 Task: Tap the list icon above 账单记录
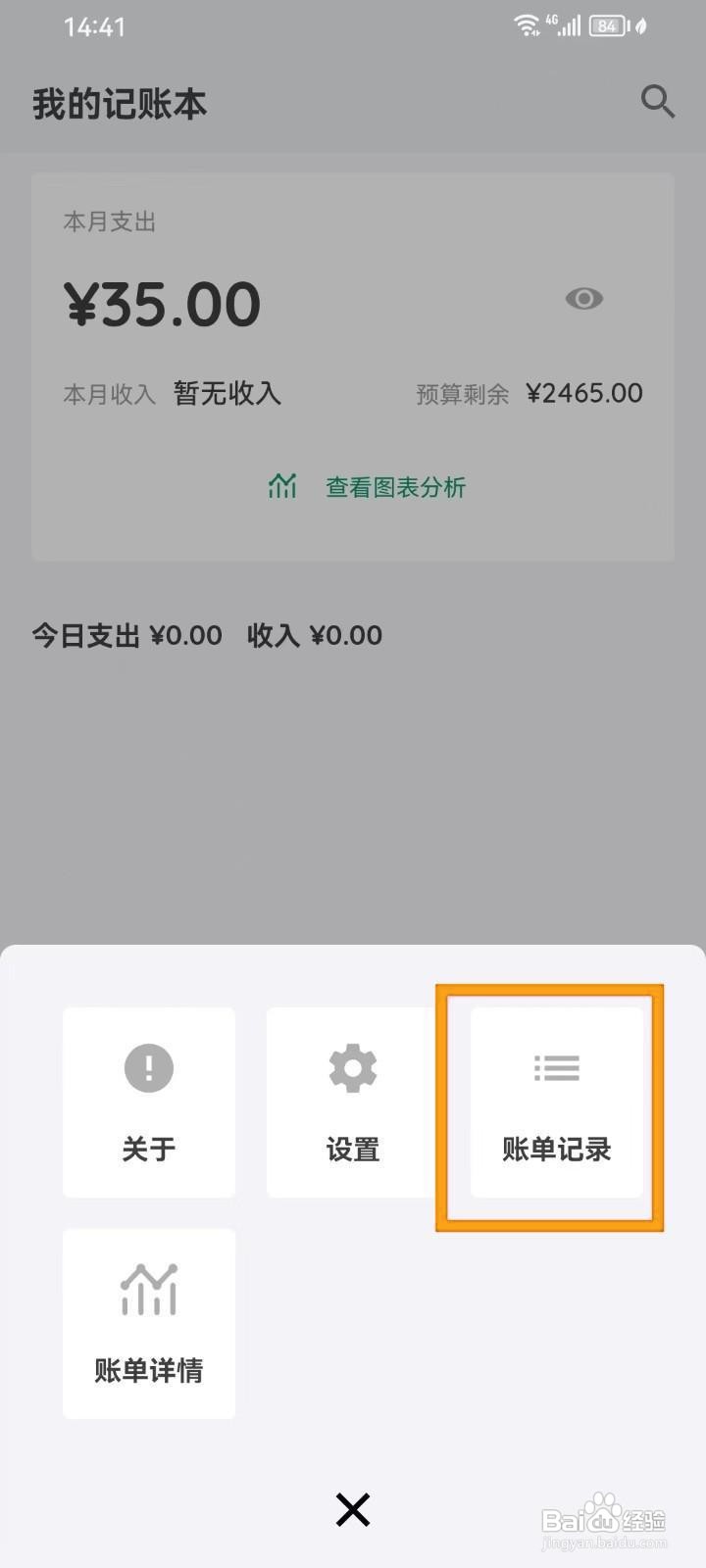pos(556,1068)
